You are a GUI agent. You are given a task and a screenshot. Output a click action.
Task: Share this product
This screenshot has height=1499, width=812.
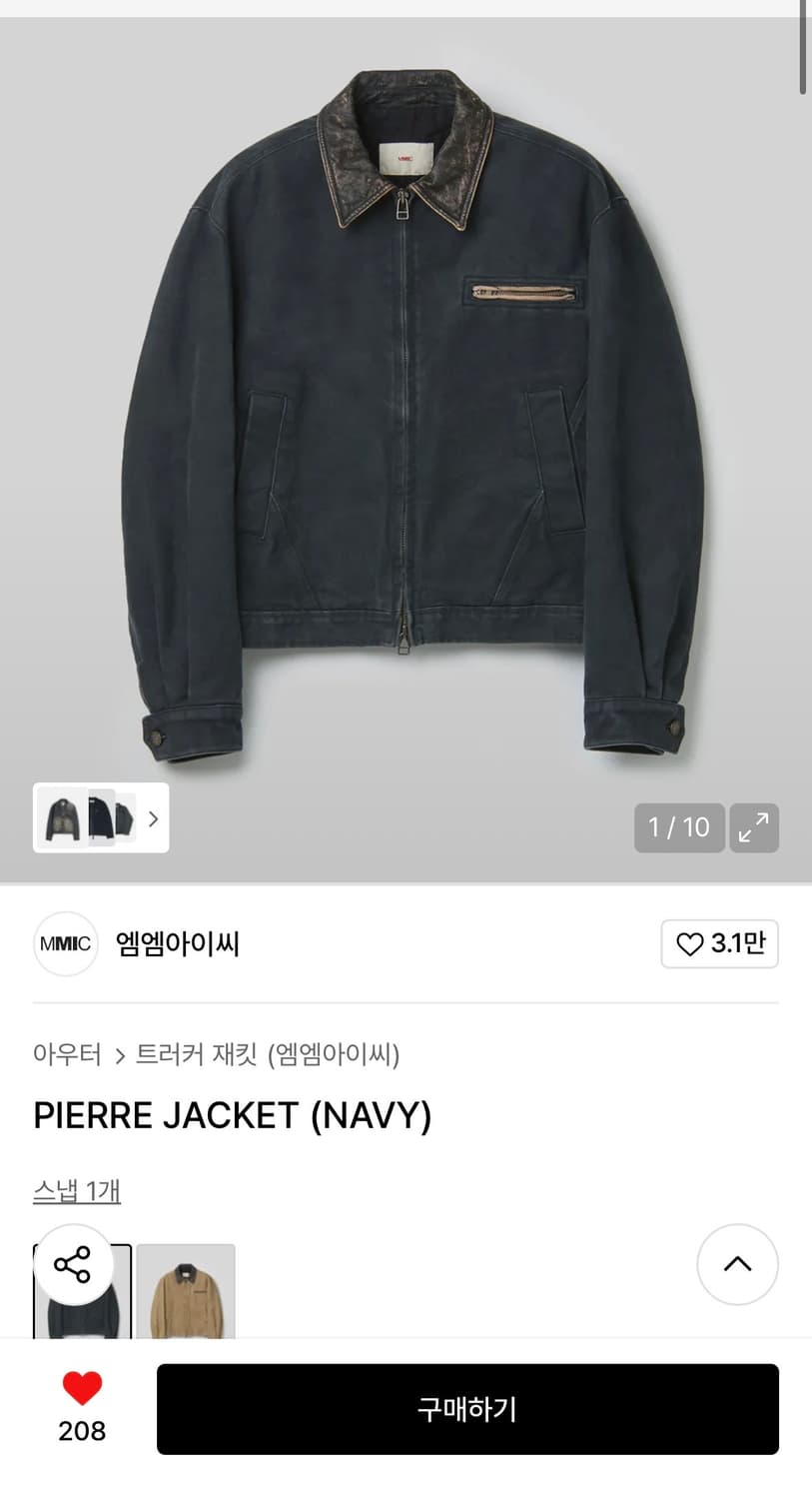coord(73,1265)
